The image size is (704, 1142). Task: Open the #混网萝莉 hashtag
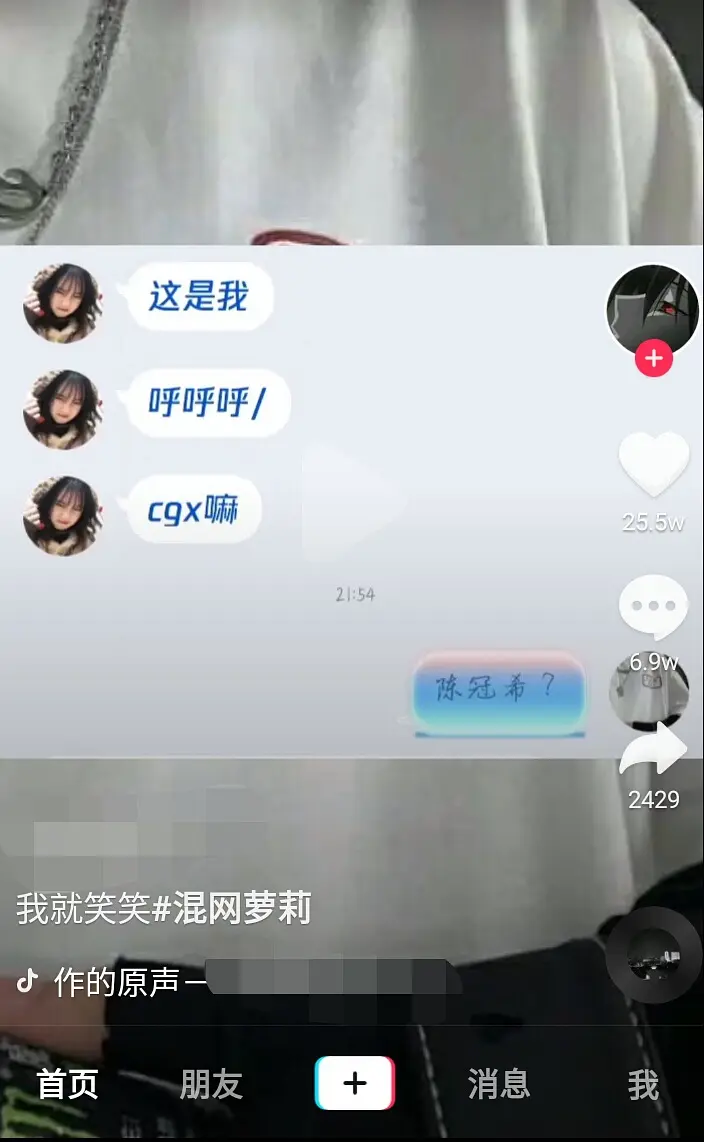click(231, 909)
